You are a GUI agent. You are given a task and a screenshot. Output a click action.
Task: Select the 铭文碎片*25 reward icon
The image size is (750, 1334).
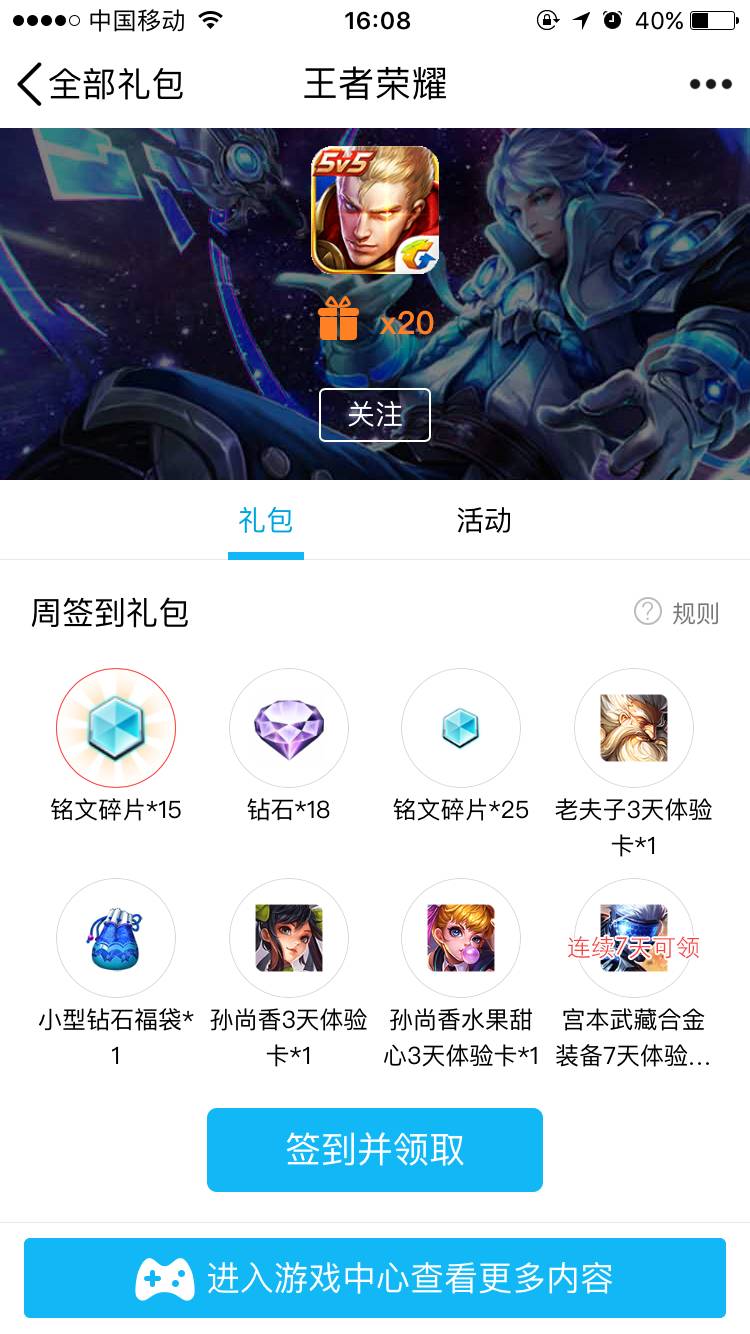click(461, 727)
